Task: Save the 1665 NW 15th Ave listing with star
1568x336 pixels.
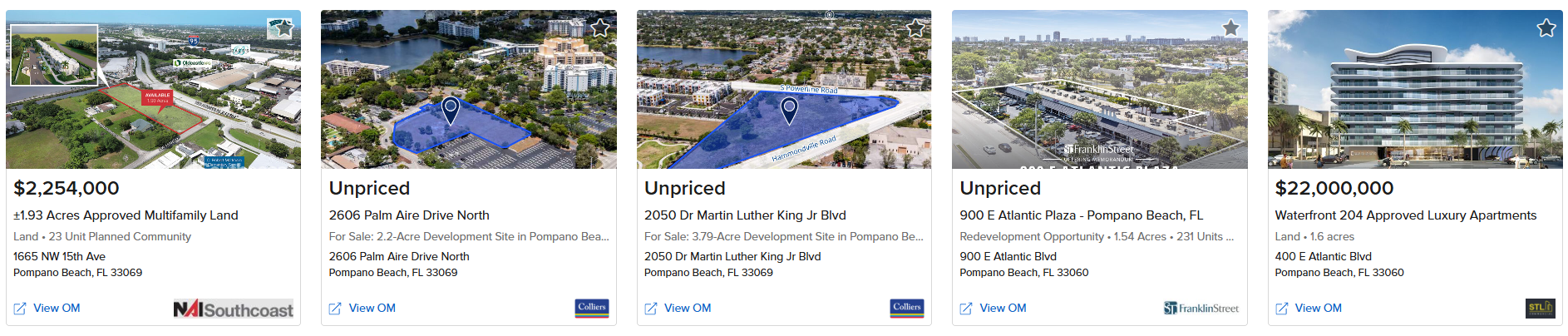Action: tap(284, 28)
